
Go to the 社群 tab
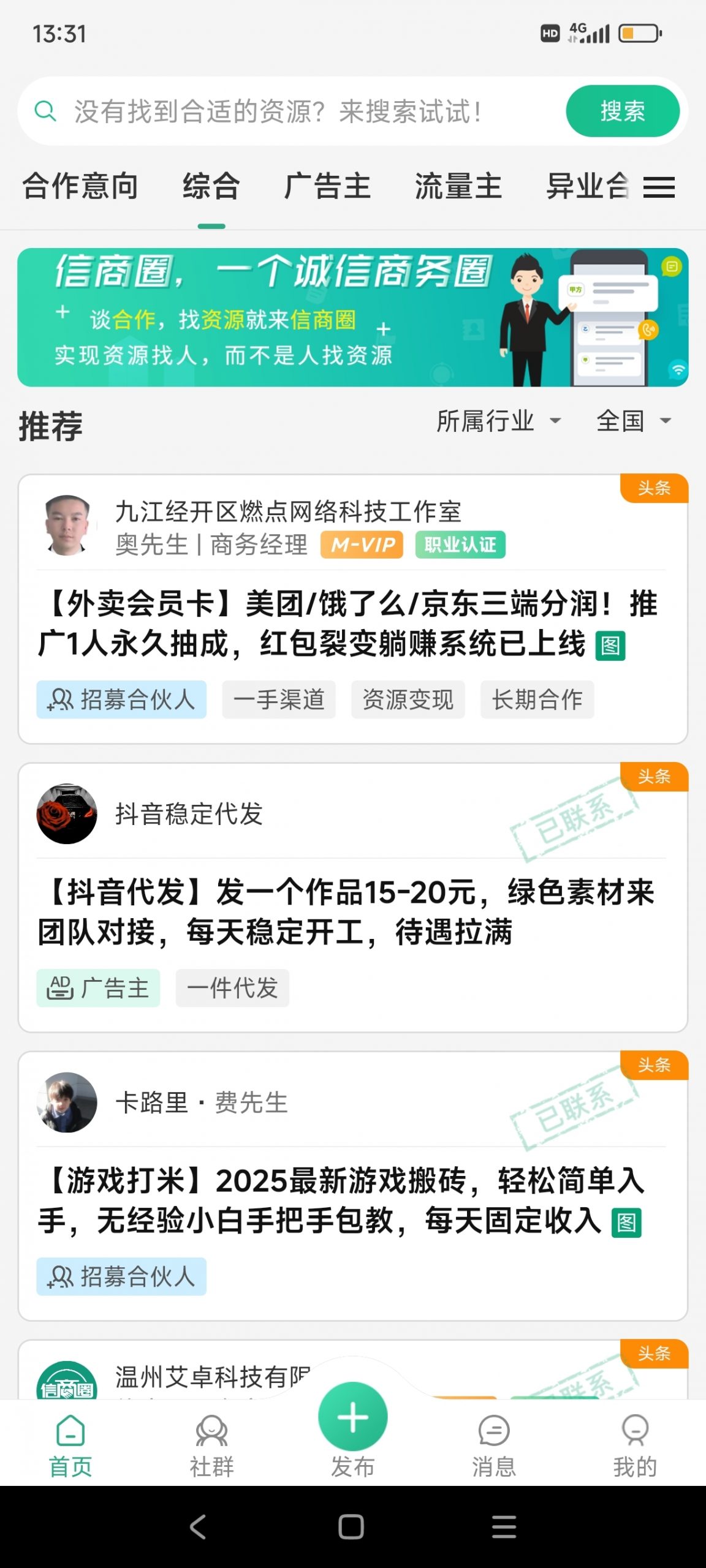point(211,1445)
